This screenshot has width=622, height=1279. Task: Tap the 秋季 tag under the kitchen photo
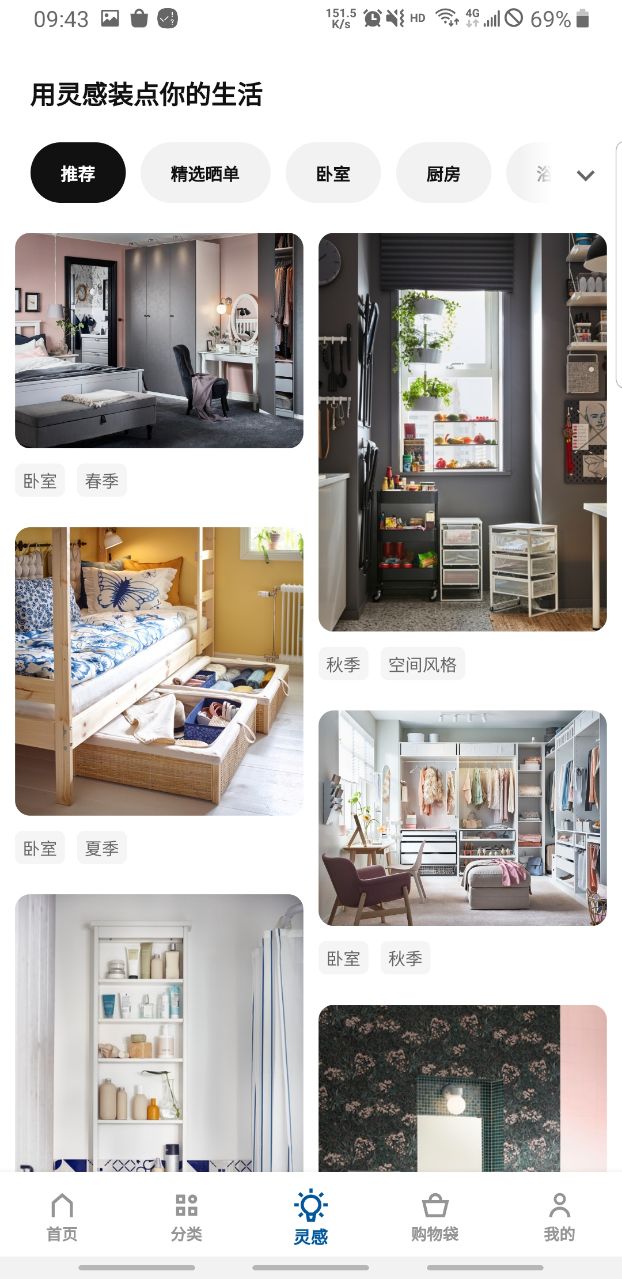[x=343, y=664]
